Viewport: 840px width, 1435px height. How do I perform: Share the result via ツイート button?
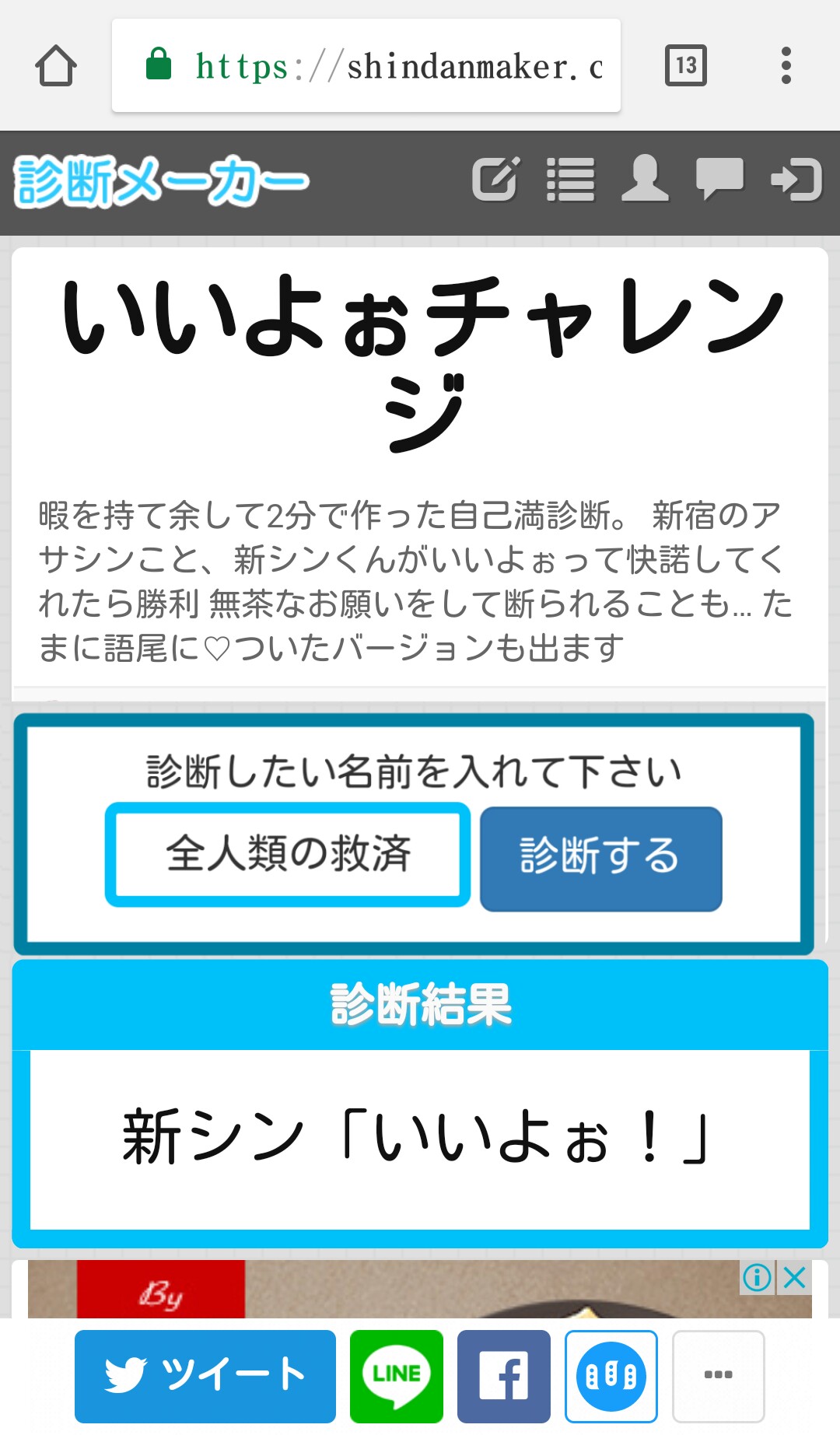(205, 1376)
